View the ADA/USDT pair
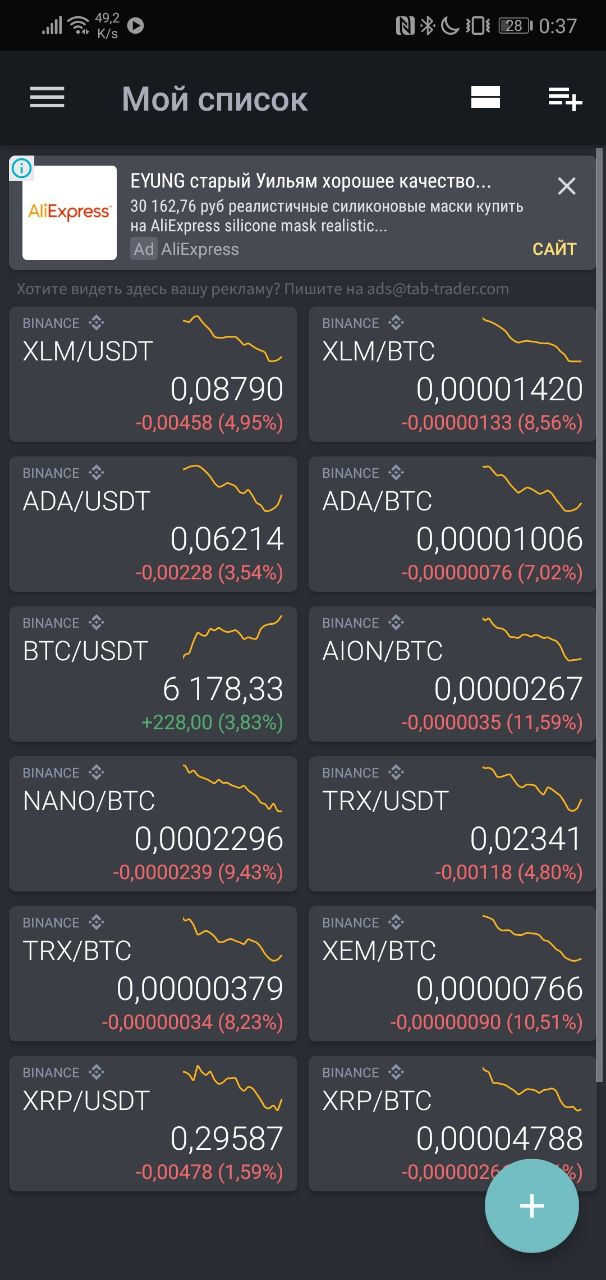The height and width of the screenshot is (1280, 606). coord(153,524)
